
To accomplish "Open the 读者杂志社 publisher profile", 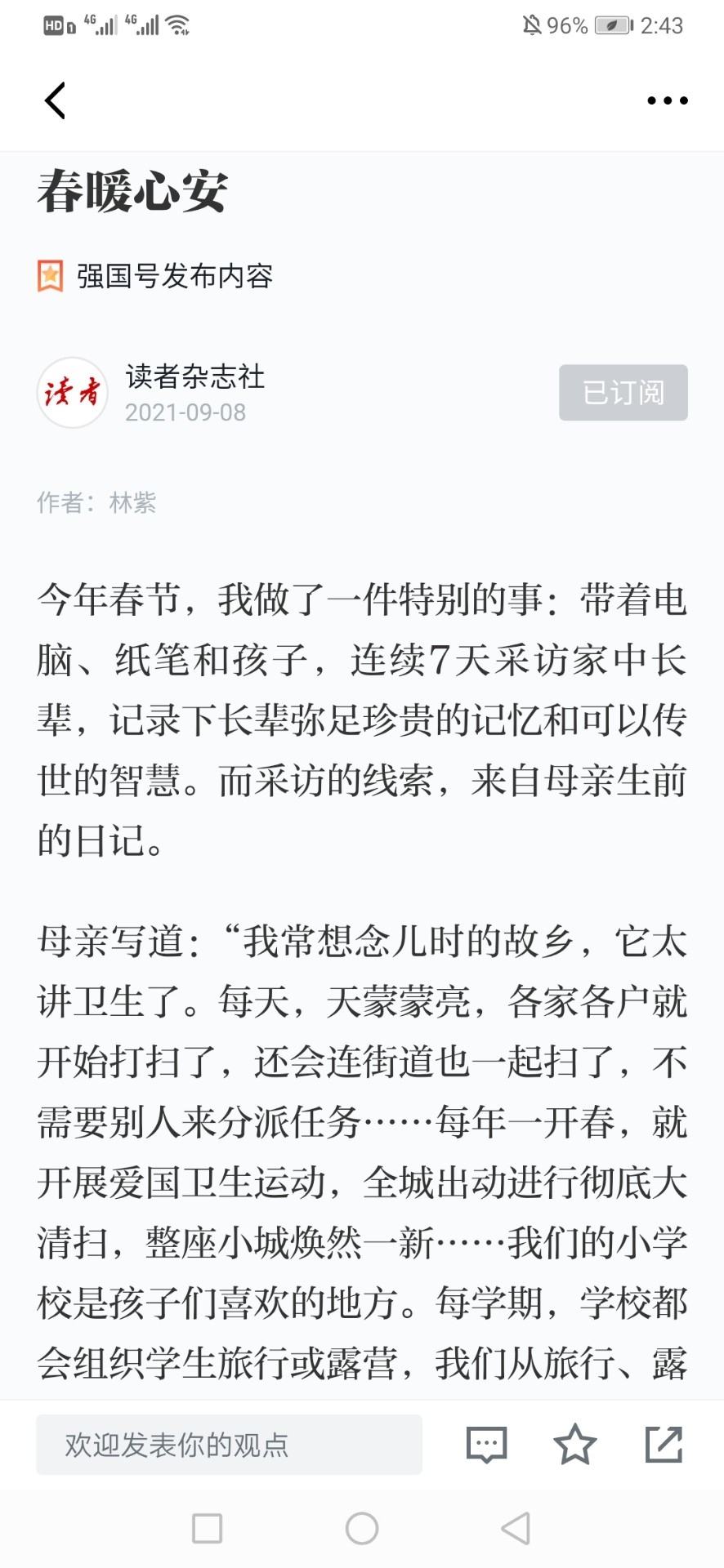I will (x=195, y=376).
